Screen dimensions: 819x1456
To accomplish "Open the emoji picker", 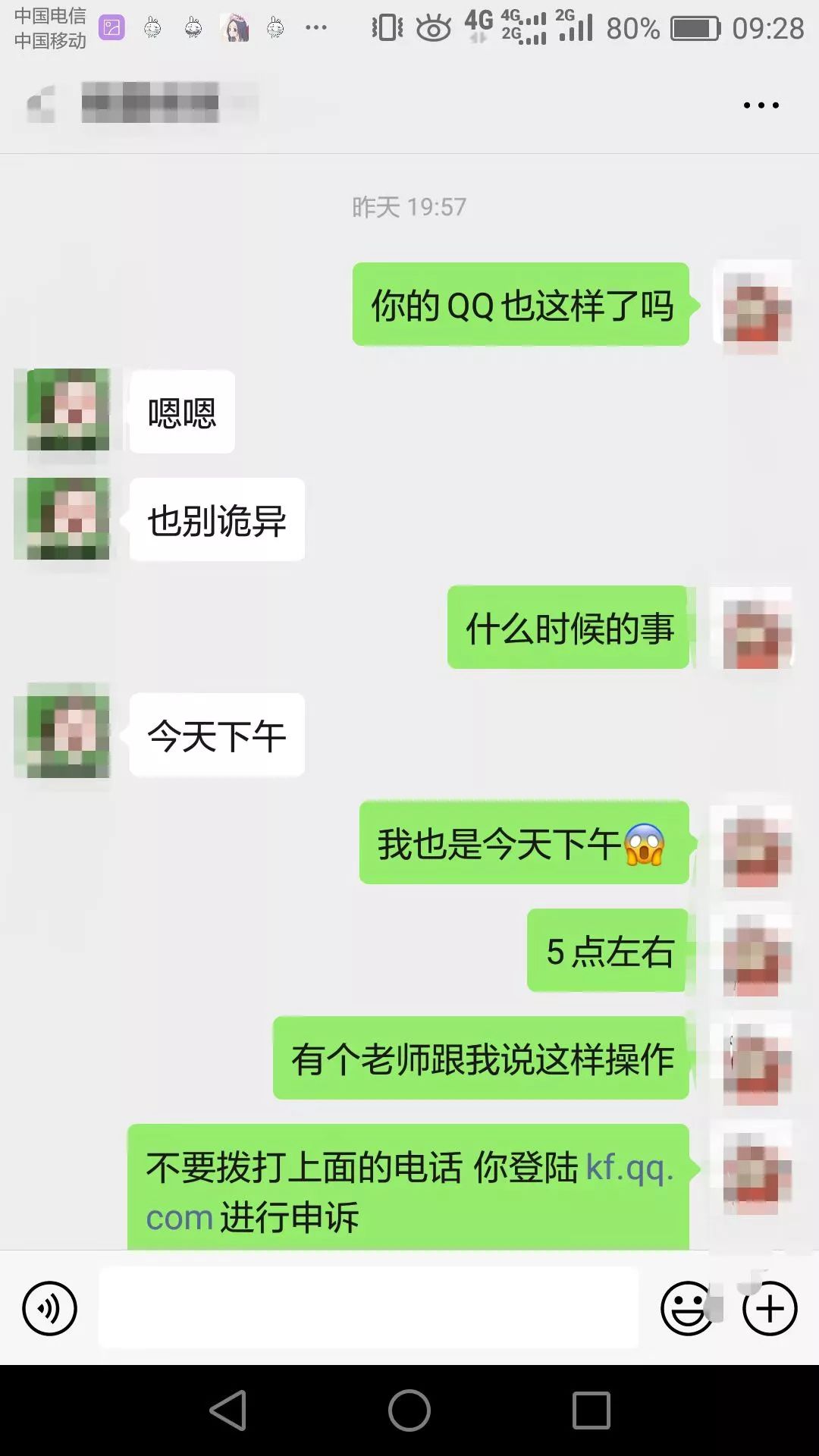I will tap(686, 1308).
